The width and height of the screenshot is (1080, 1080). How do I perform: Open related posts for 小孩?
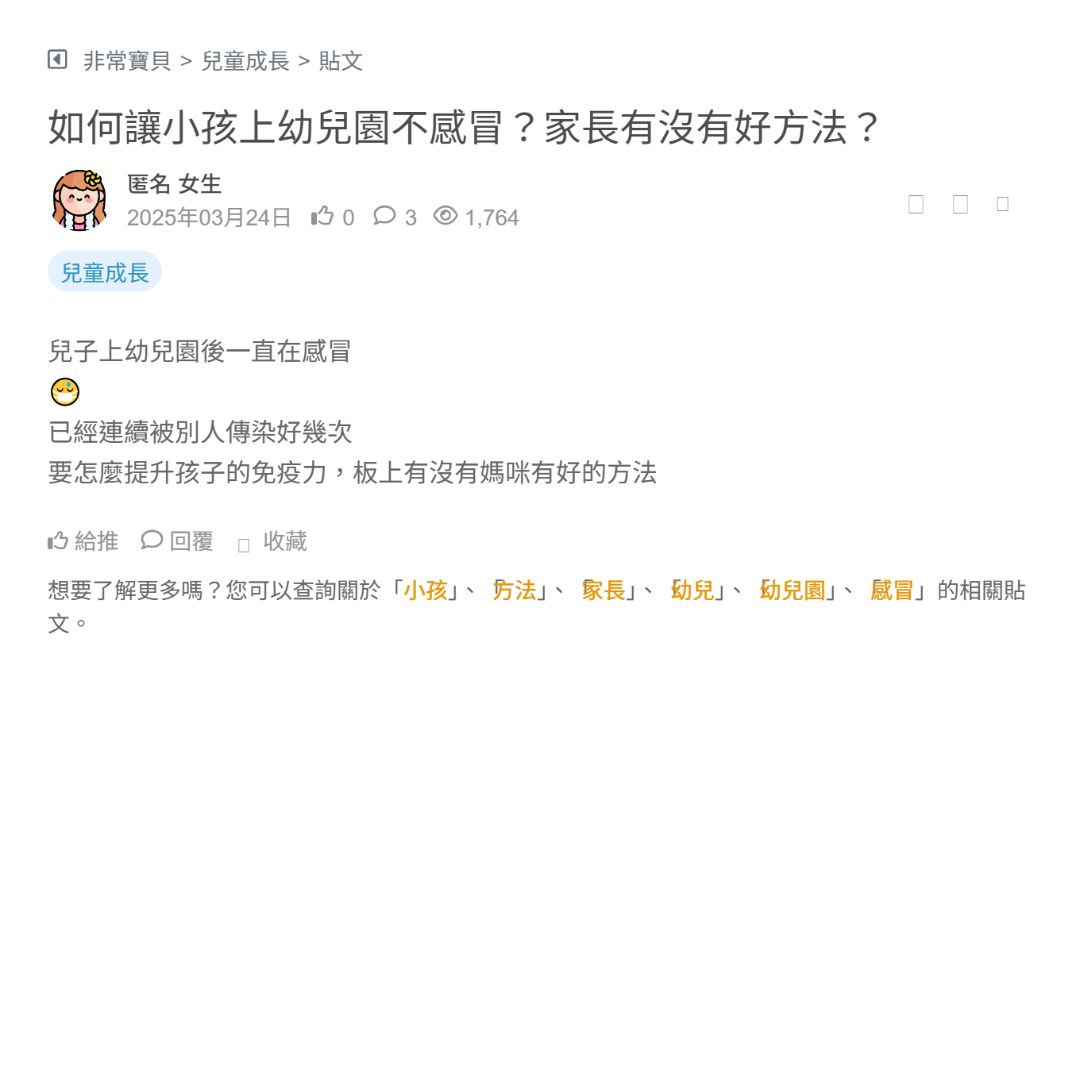[425, 590]
